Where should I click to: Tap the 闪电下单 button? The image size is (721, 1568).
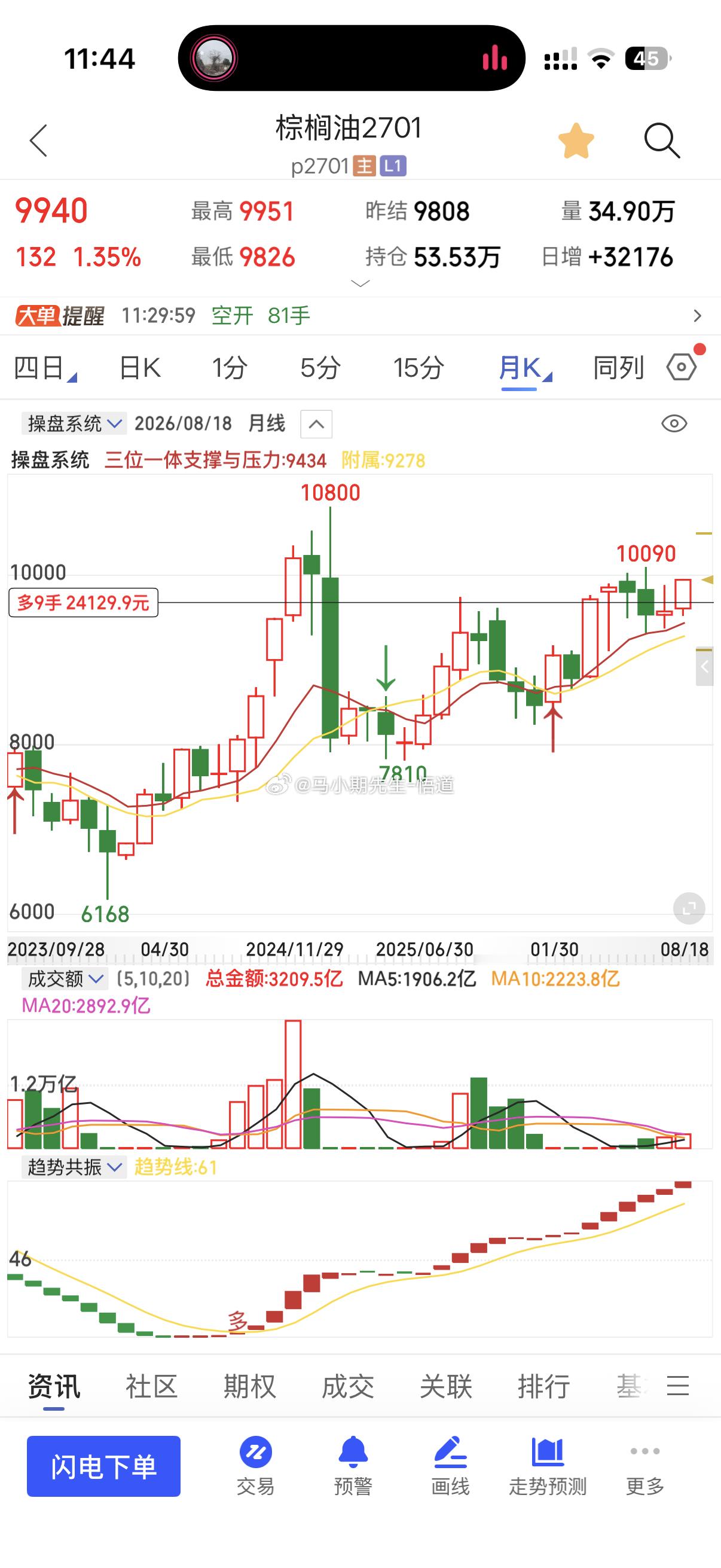pyautogui.click(x=103, y=1466)
